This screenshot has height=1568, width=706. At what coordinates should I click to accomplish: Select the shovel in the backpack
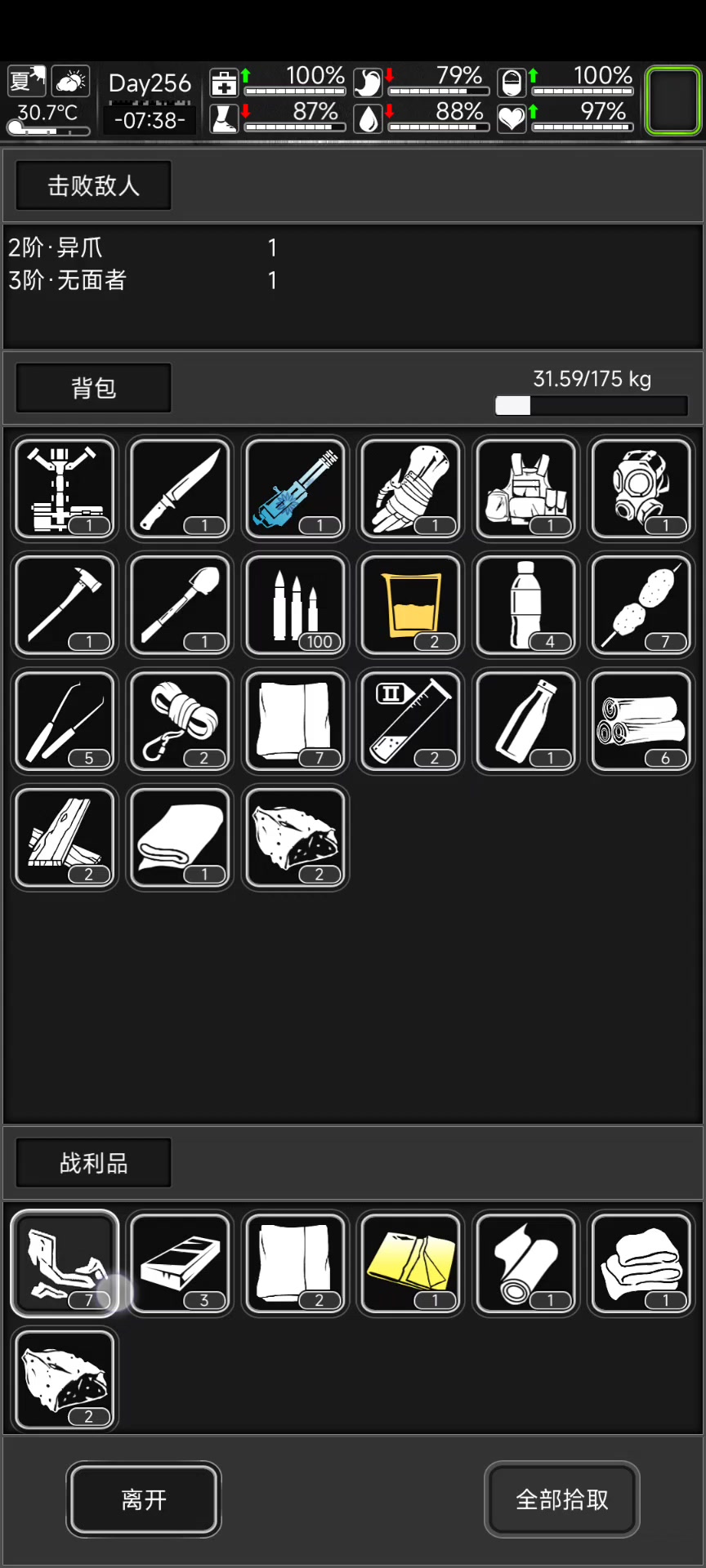pyautogui.click(x=181, y=605)
